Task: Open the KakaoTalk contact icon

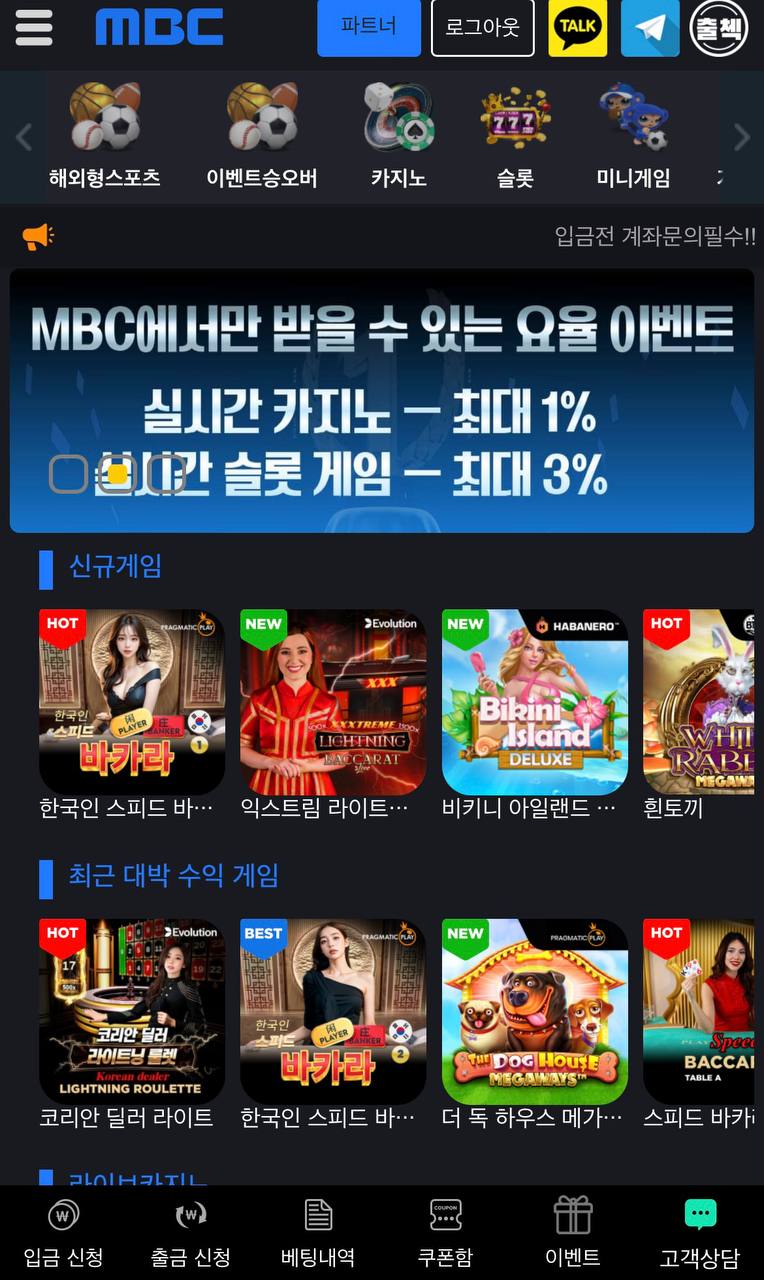Action: coord(578,28)
